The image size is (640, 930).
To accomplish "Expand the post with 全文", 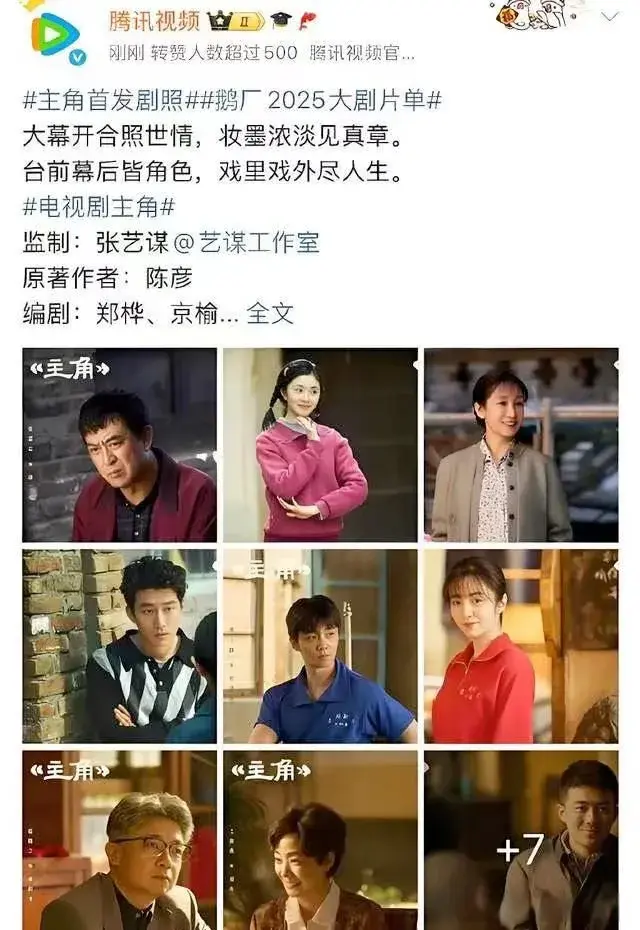I will tap(270, 312).
